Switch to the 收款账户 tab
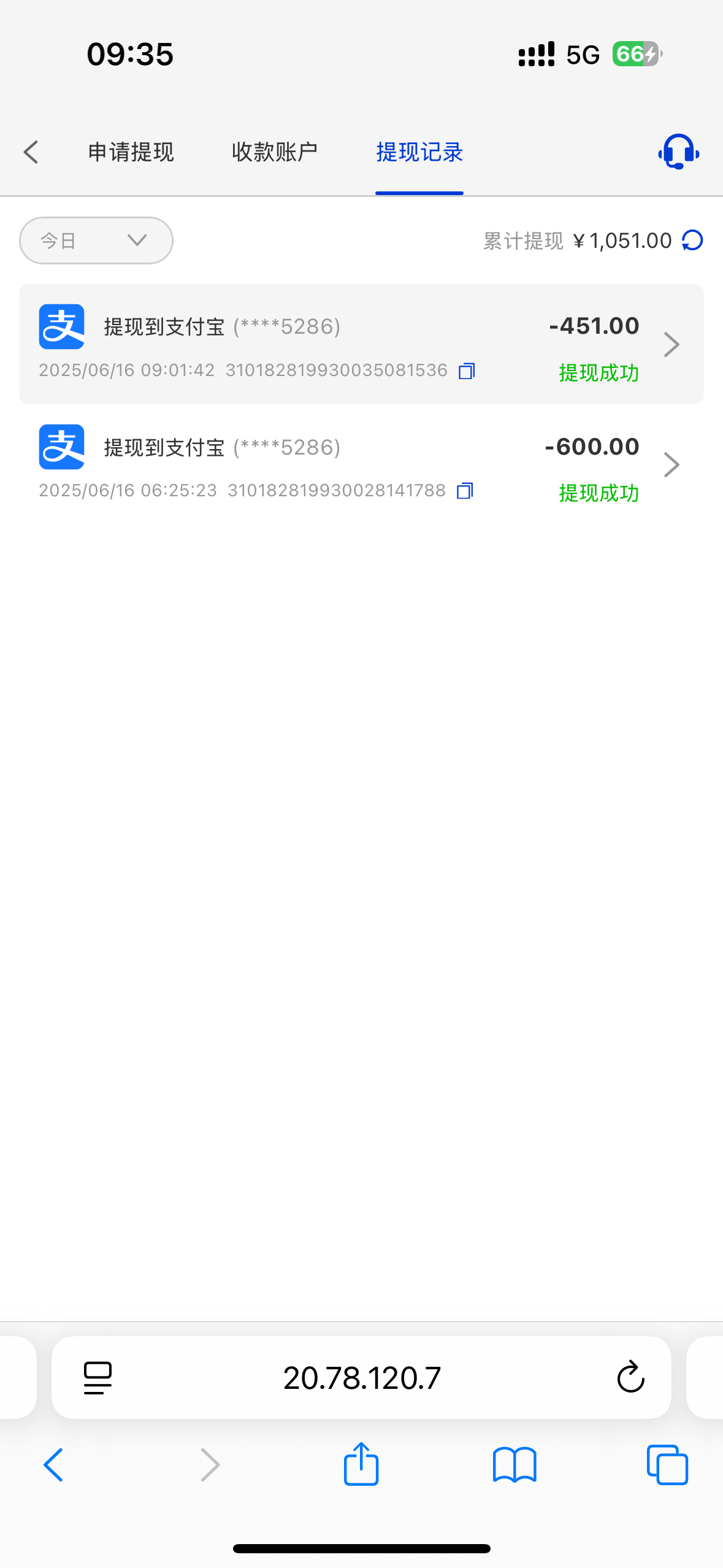Viewport: 723px width, 1568px height. 275,152
